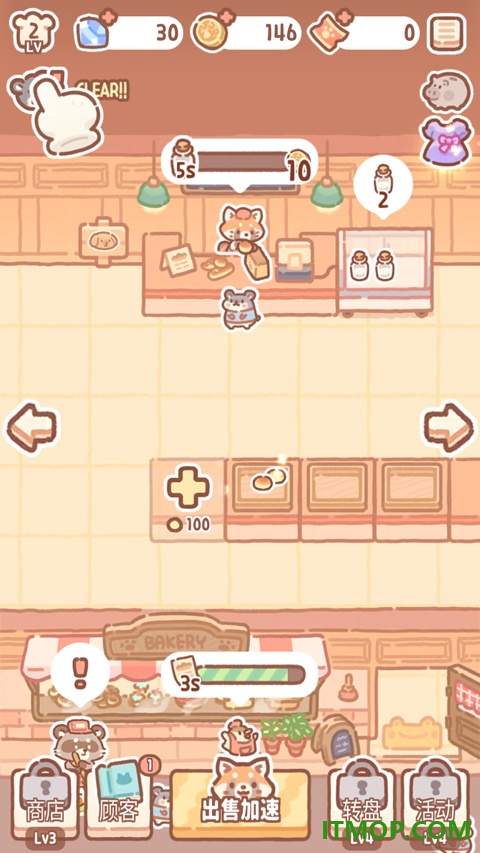This screenshot has width=480, height=853.
Task: Go to the right room arrow
Action: [448, 428]
